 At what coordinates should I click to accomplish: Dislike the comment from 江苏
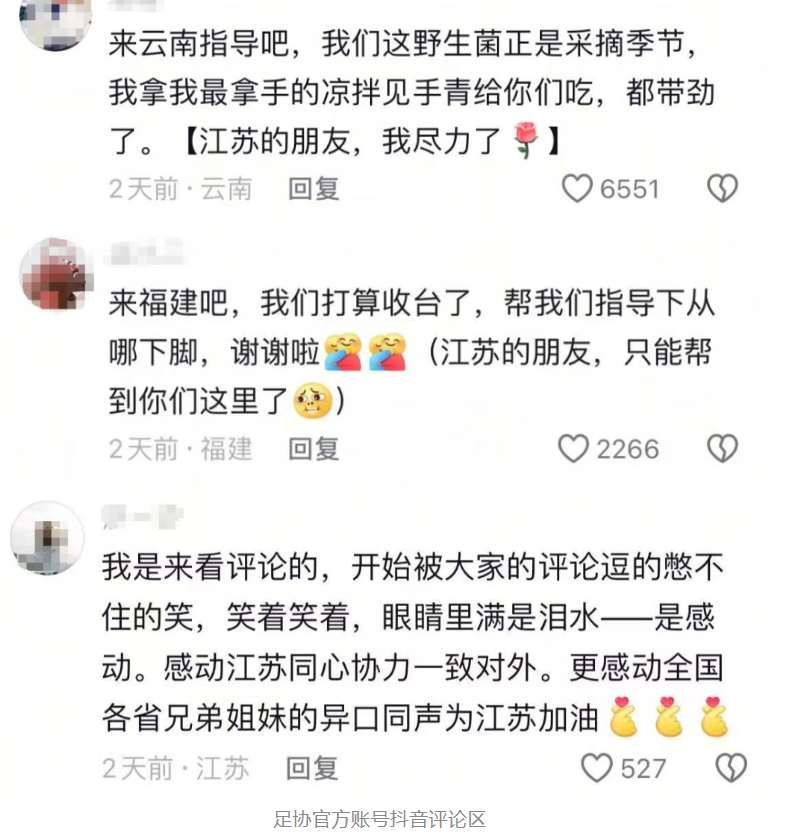pyautogui.click(x=732, y=768)
